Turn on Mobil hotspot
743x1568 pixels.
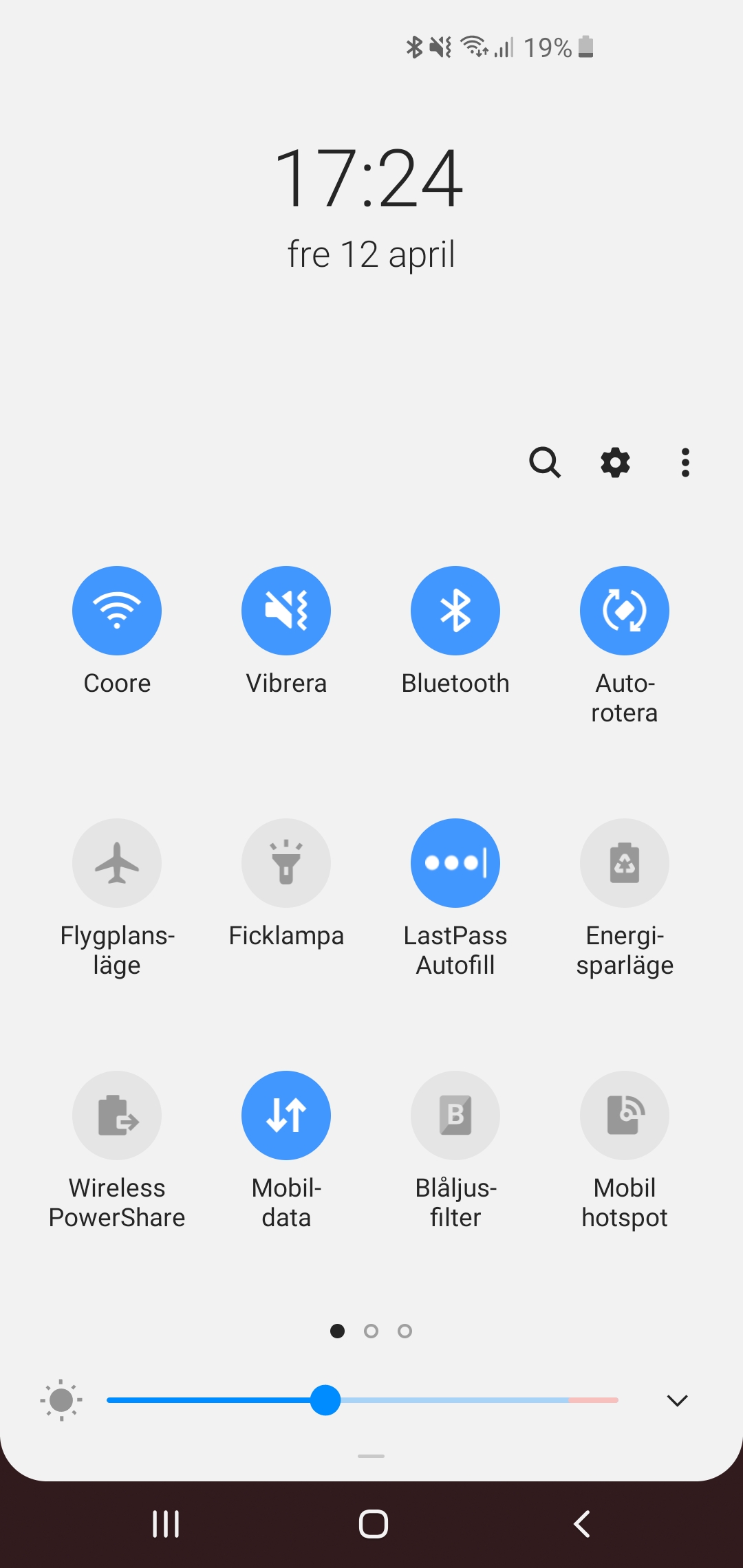pos(624,1115)
